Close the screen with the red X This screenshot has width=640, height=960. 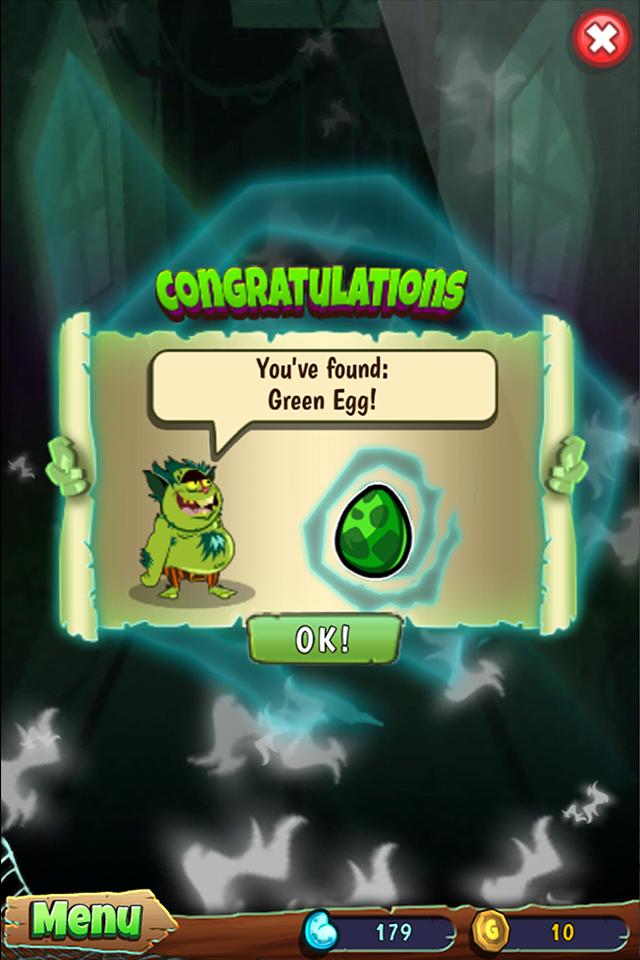click(601, 39)
